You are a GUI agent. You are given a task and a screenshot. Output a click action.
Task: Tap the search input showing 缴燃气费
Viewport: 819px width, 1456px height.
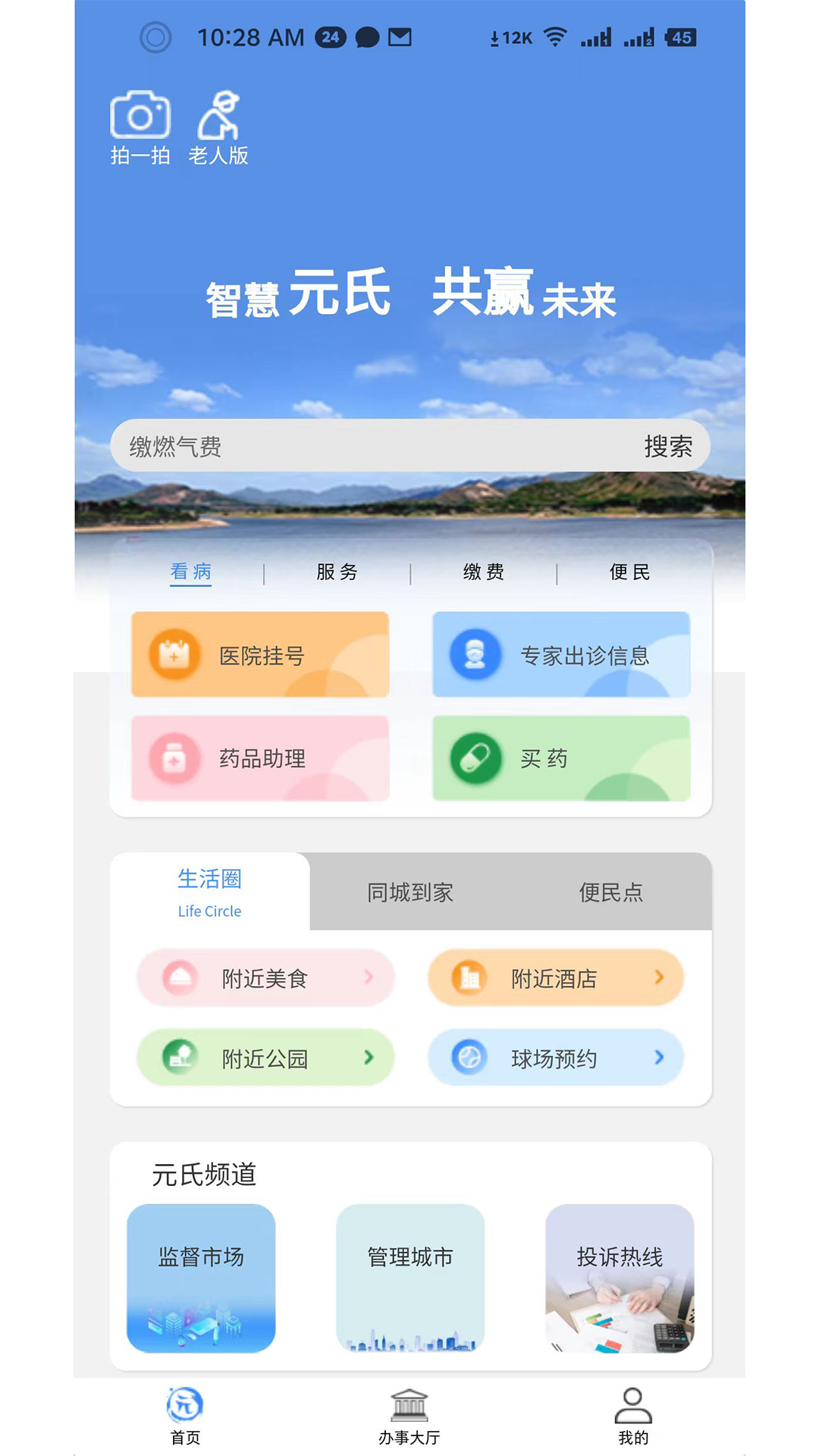(x=303, y=447)
